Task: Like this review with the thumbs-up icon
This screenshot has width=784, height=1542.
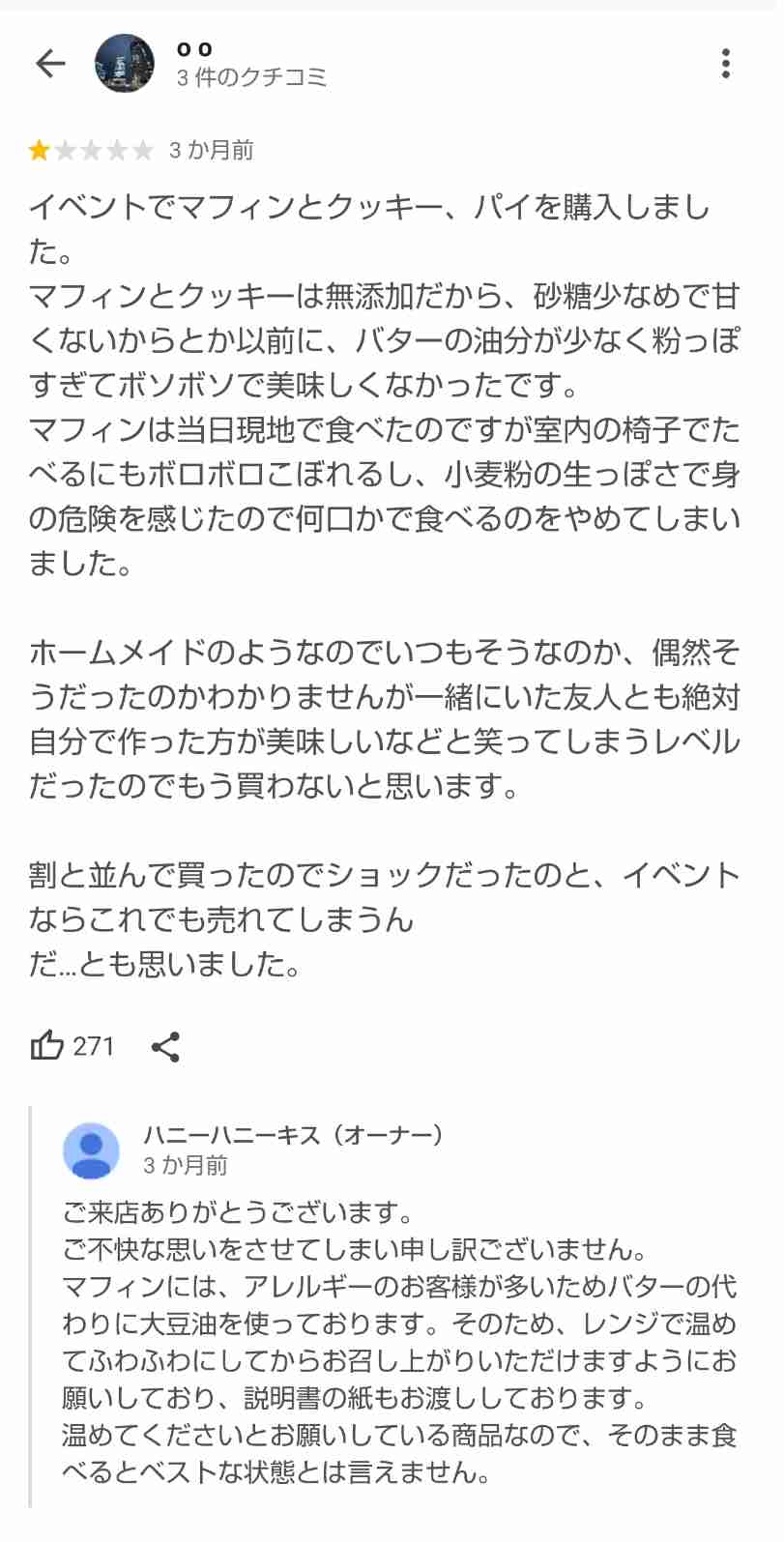Action: click(x=46, y=1046)
